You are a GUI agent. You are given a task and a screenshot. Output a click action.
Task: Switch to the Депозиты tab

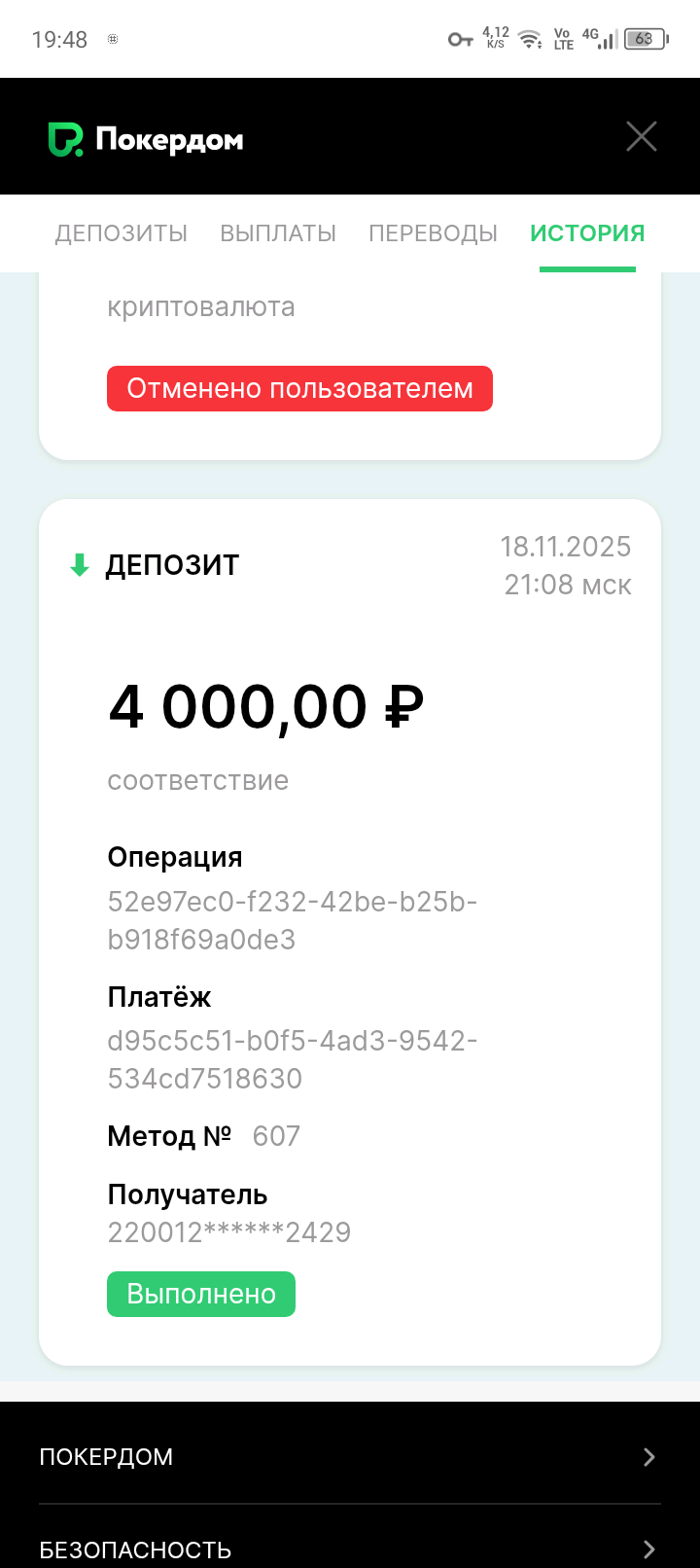coord(122,233)
